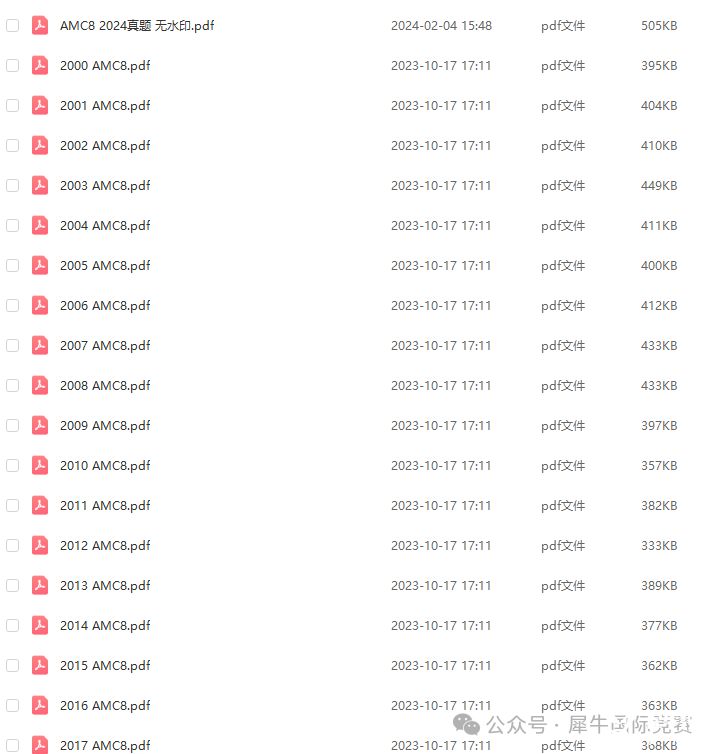Open the 2001 AMC8.pdf file

pos(105,105)
